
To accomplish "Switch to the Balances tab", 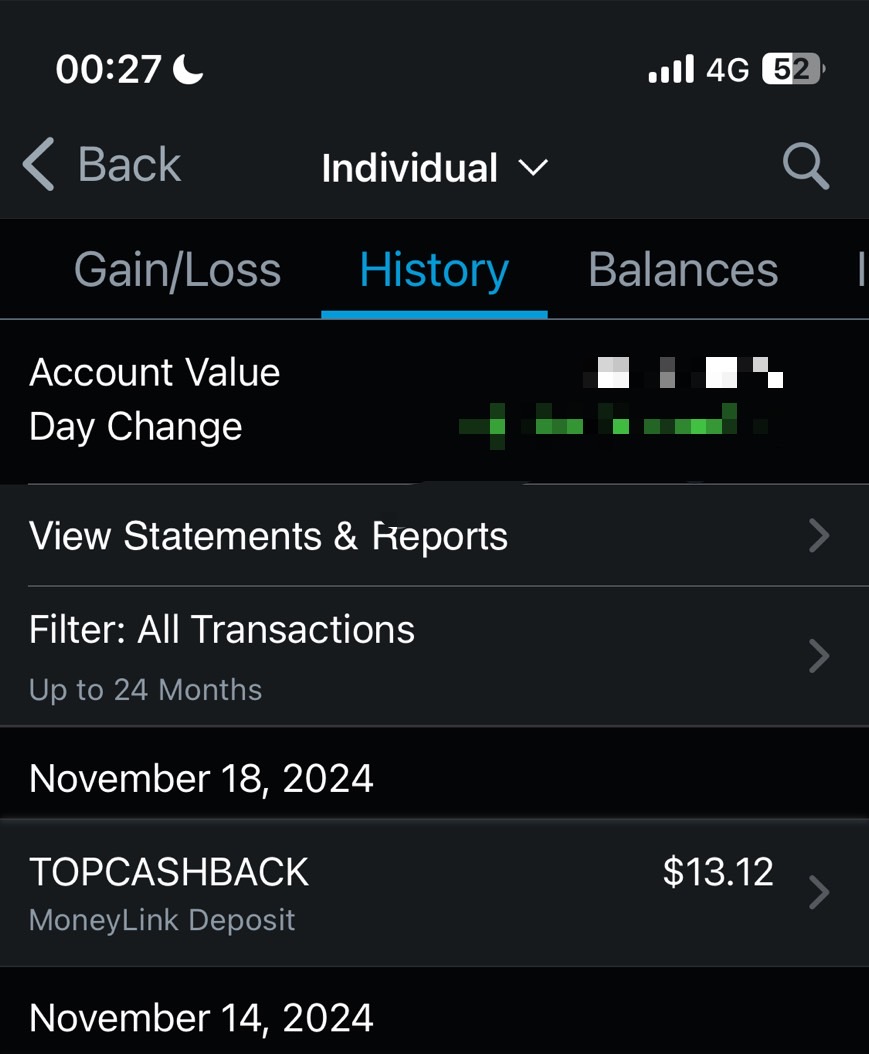I will [x=683, y=271].
